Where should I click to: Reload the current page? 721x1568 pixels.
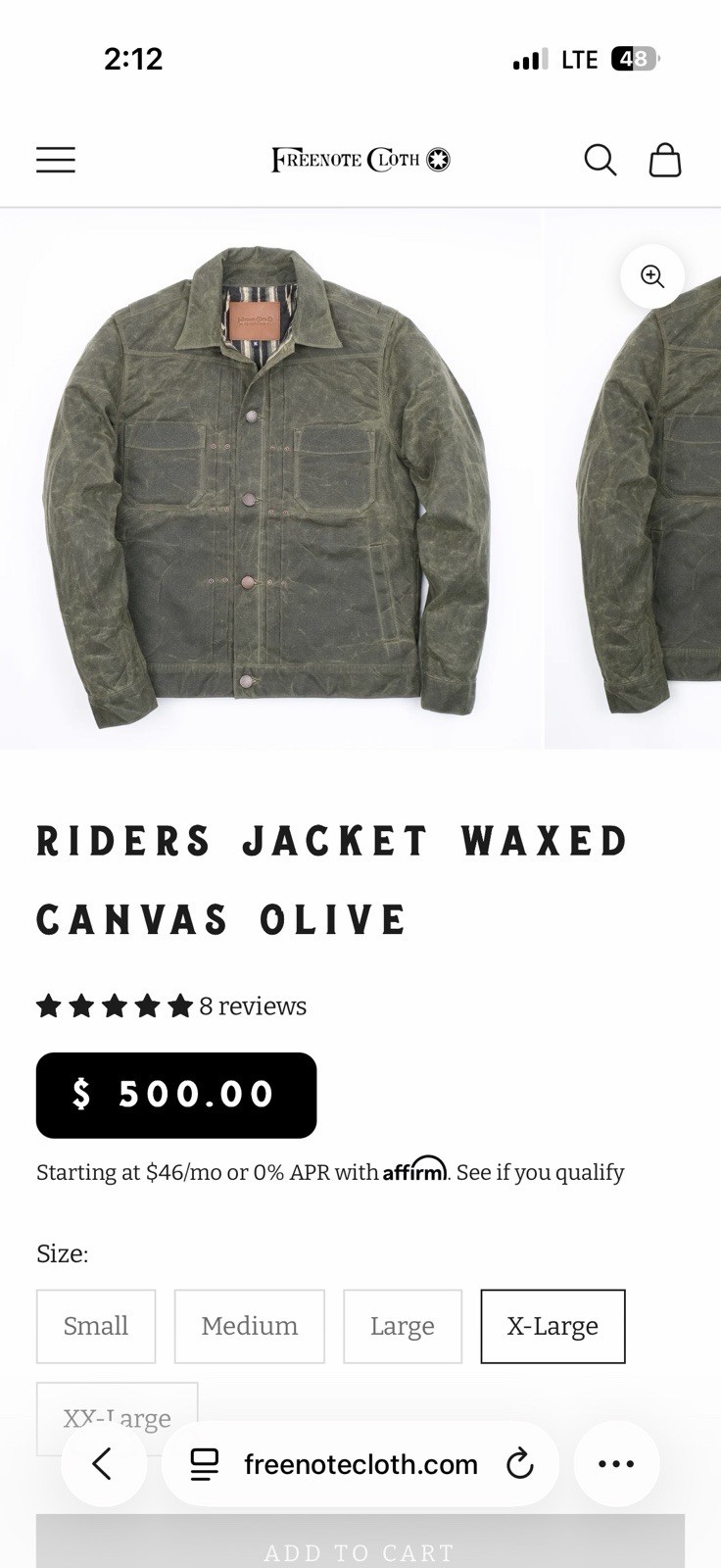point(519,1464)
